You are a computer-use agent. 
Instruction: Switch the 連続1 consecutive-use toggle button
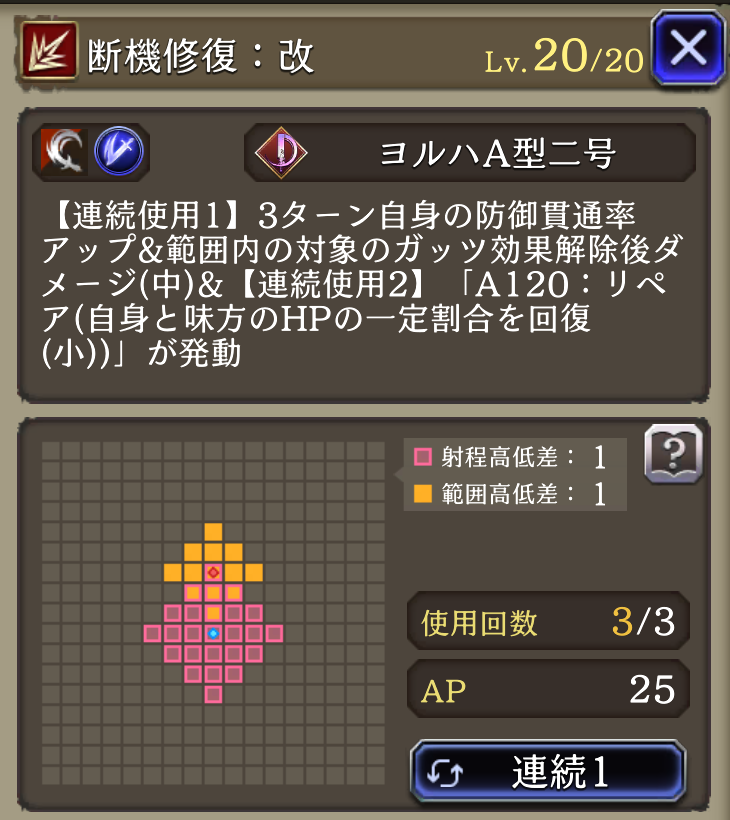[x=548, y=771]
